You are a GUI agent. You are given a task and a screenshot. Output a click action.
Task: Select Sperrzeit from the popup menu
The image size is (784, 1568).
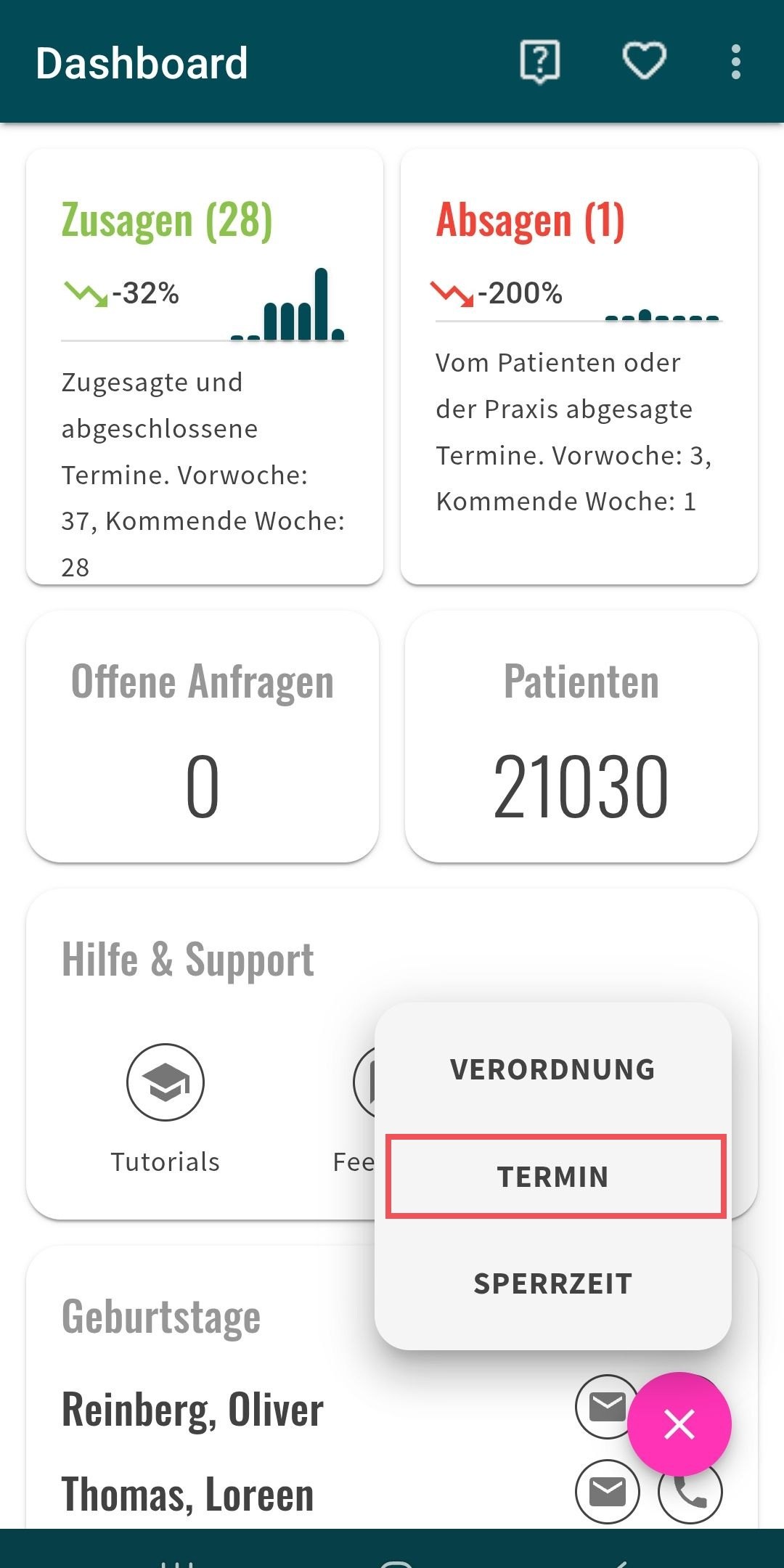tap(553, 1283)
